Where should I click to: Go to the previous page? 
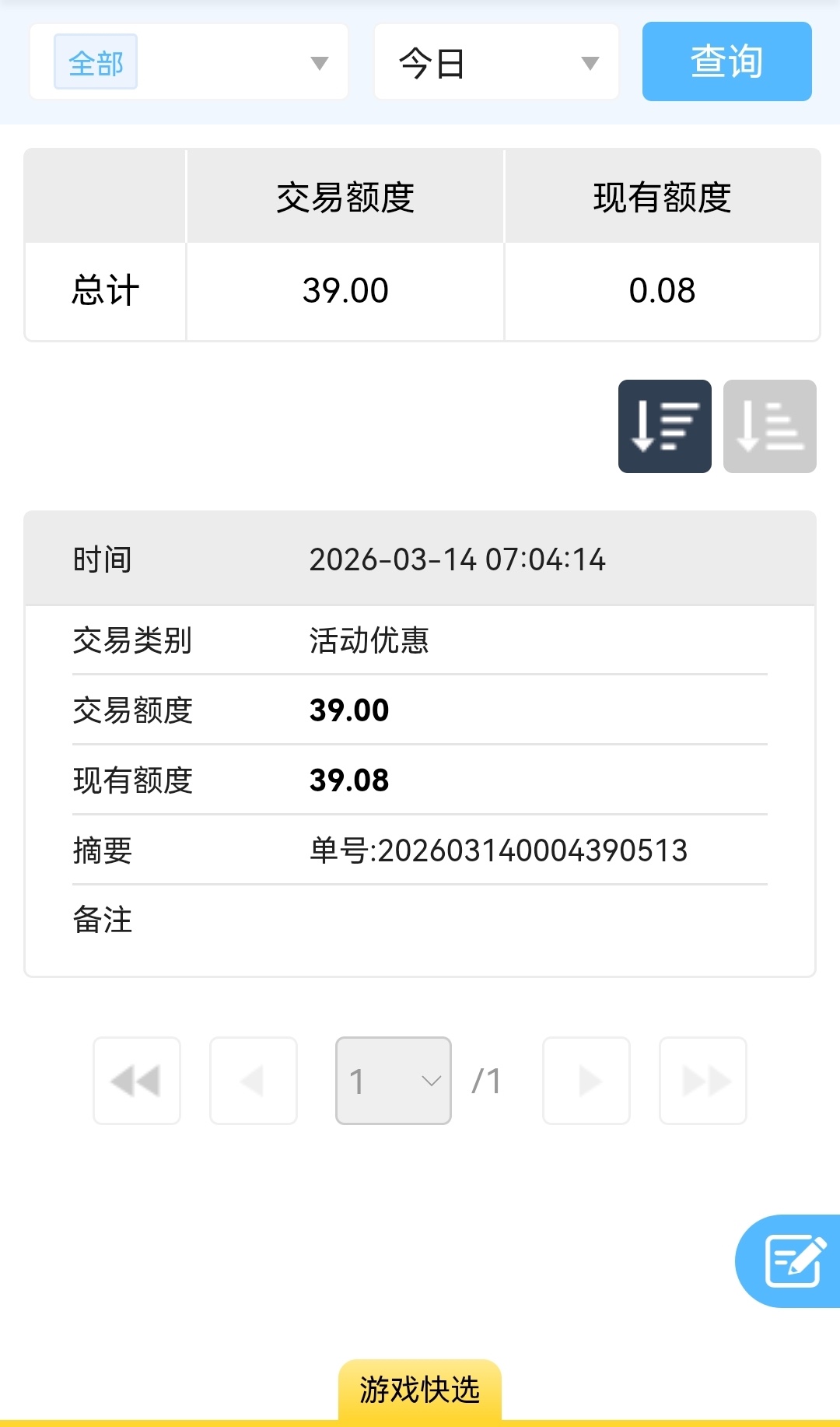pos(254,1081)
